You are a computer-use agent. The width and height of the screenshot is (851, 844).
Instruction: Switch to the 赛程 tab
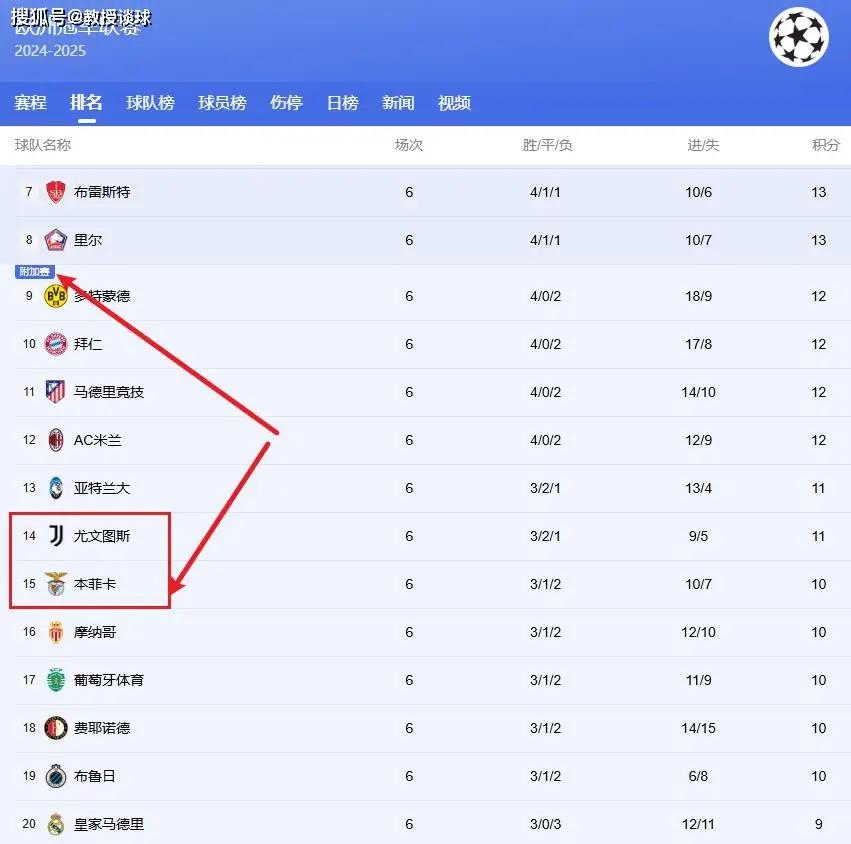tap(30, 103)
